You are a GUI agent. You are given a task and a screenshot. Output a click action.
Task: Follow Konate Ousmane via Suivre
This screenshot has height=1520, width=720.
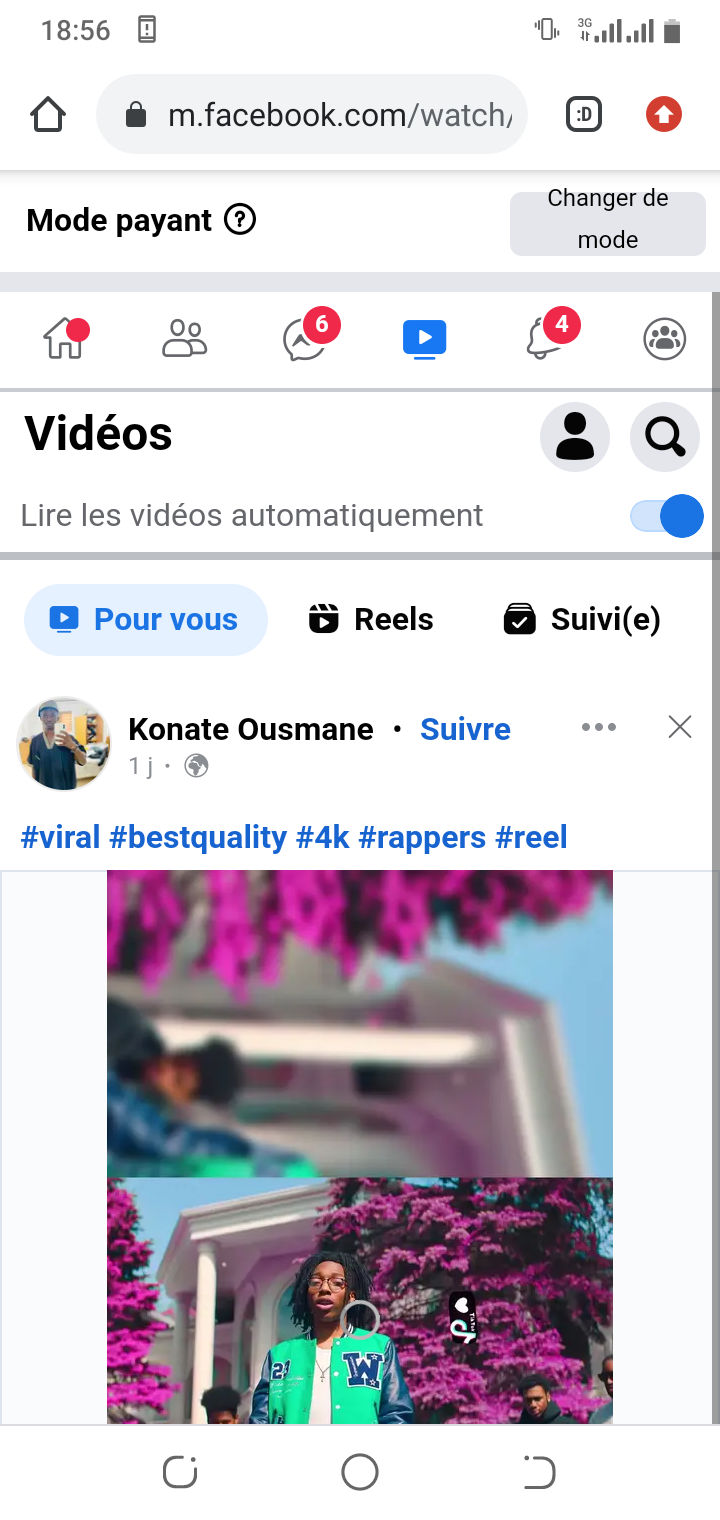point(465,729)
